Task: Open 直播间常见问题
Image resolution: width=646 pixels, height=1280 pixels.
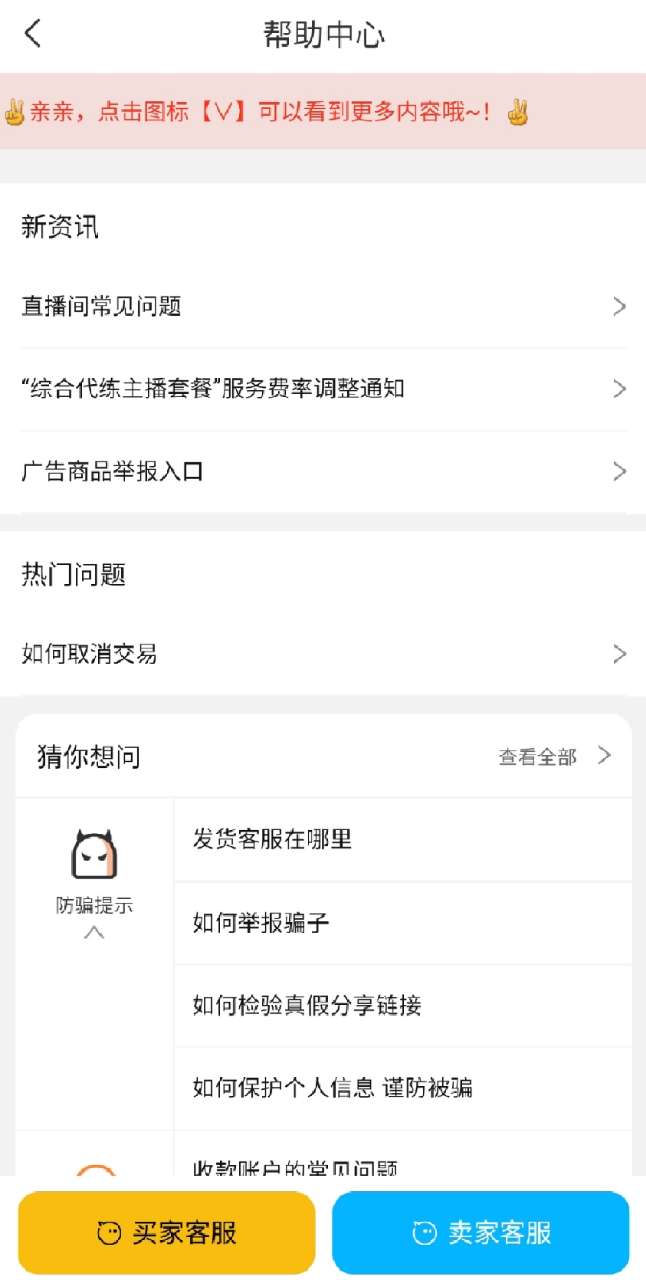Action: click(323, 306)
